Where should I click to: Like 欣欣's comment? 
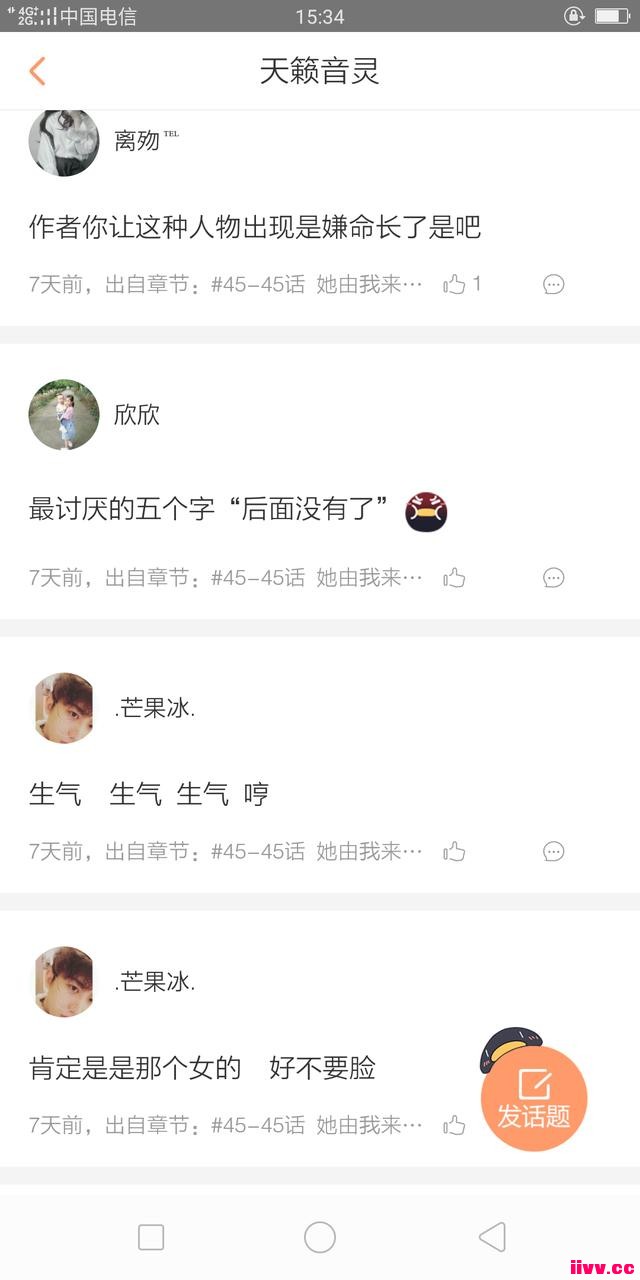click(455, 577)
